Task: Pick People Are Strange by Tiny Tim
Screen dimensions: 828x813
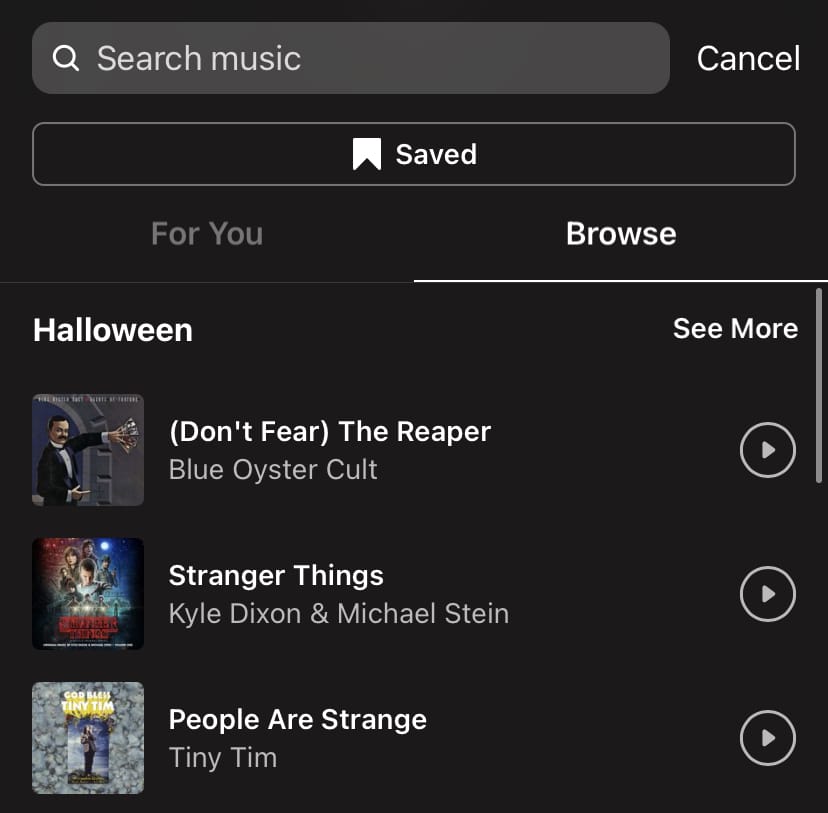Action: pyautogui.click(x=297, y=738)
